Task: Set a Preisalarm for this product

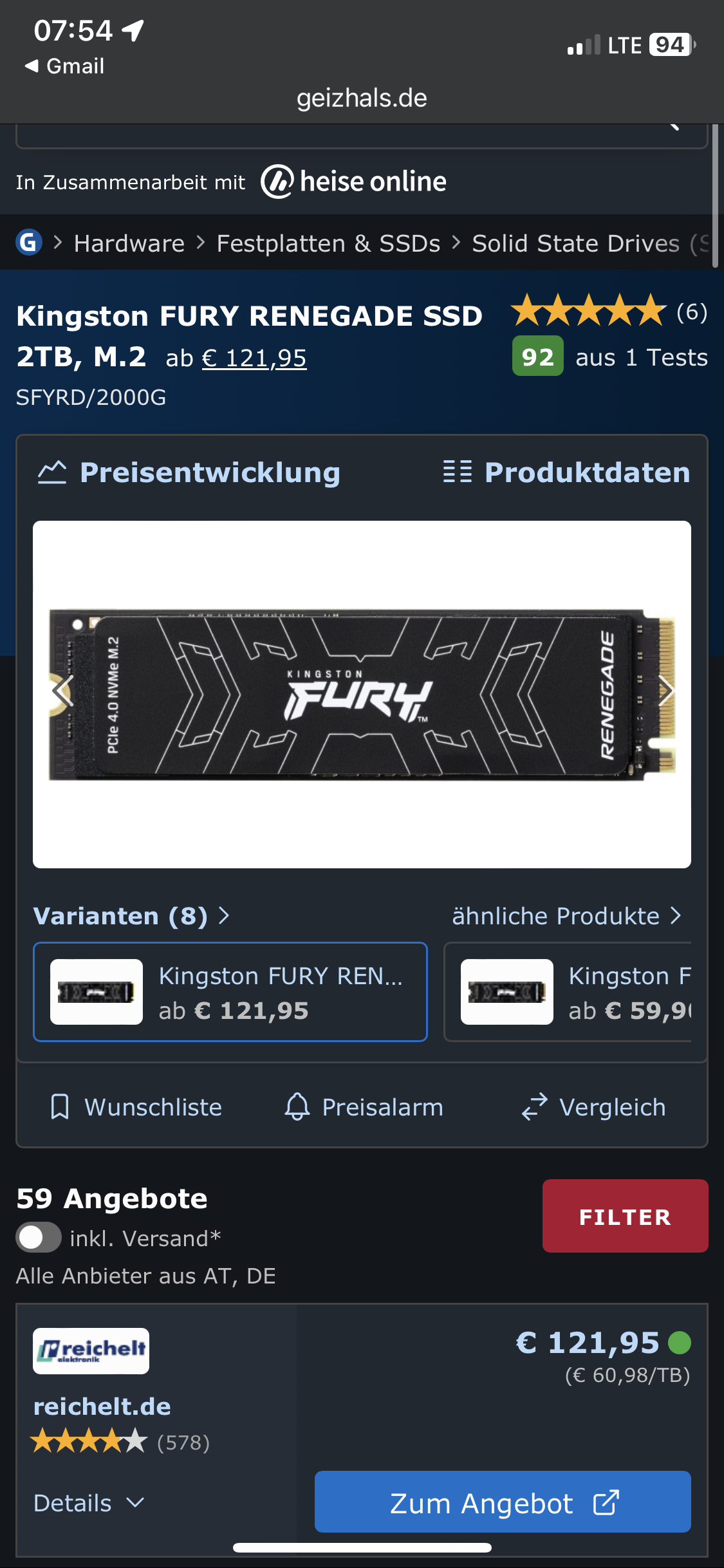Action: 364,1107
